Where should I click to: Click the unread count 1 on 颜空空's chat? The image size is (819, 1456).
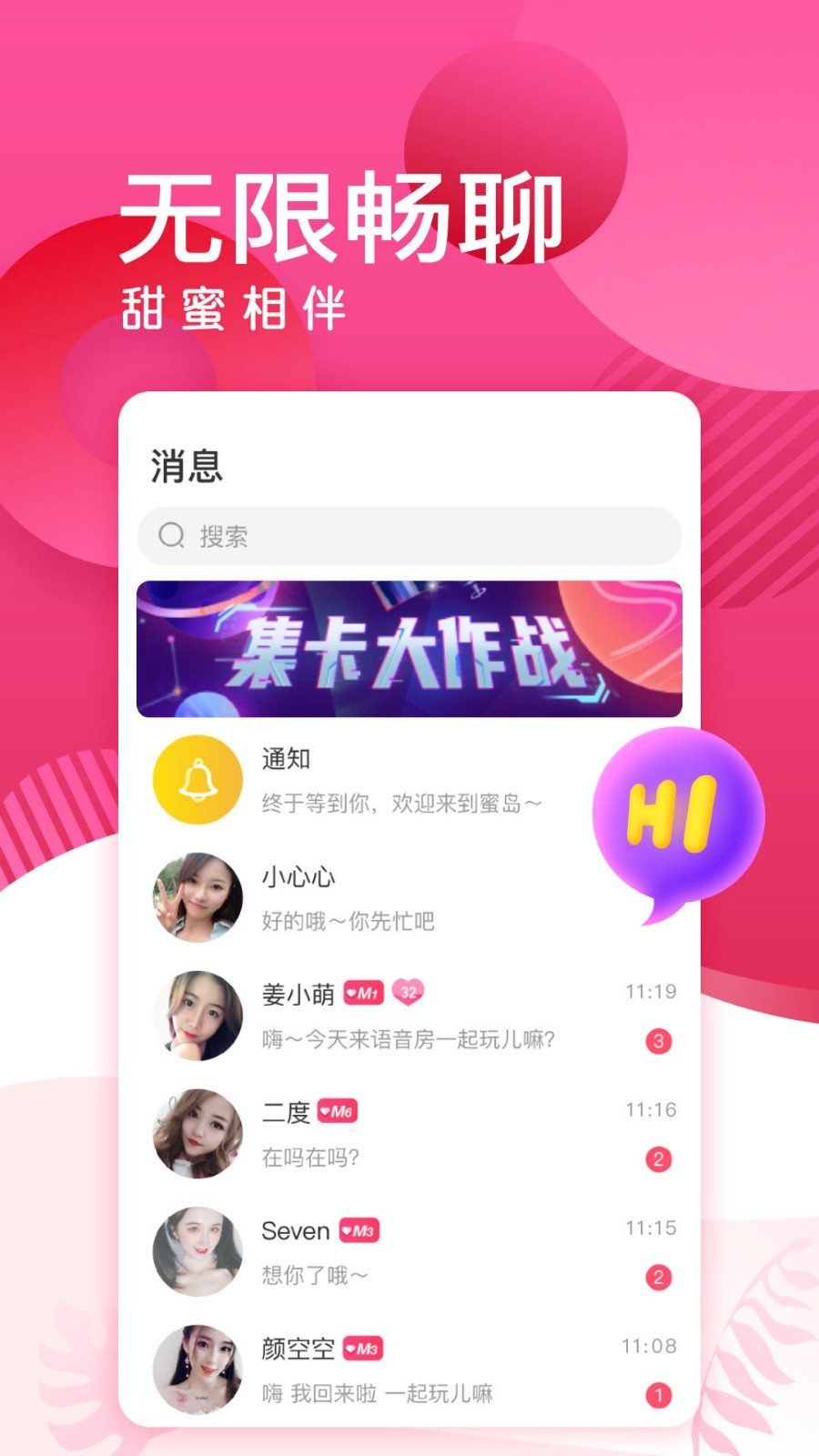point(657,1393)
